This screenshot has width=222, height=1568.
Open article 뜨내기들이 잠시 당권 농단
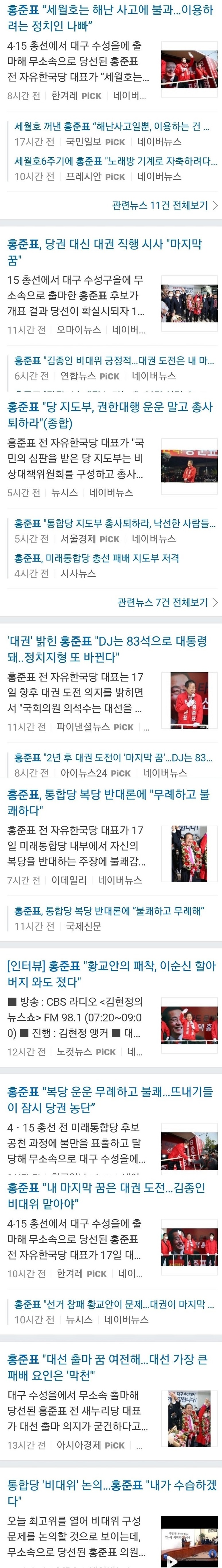click(110, 1099)
